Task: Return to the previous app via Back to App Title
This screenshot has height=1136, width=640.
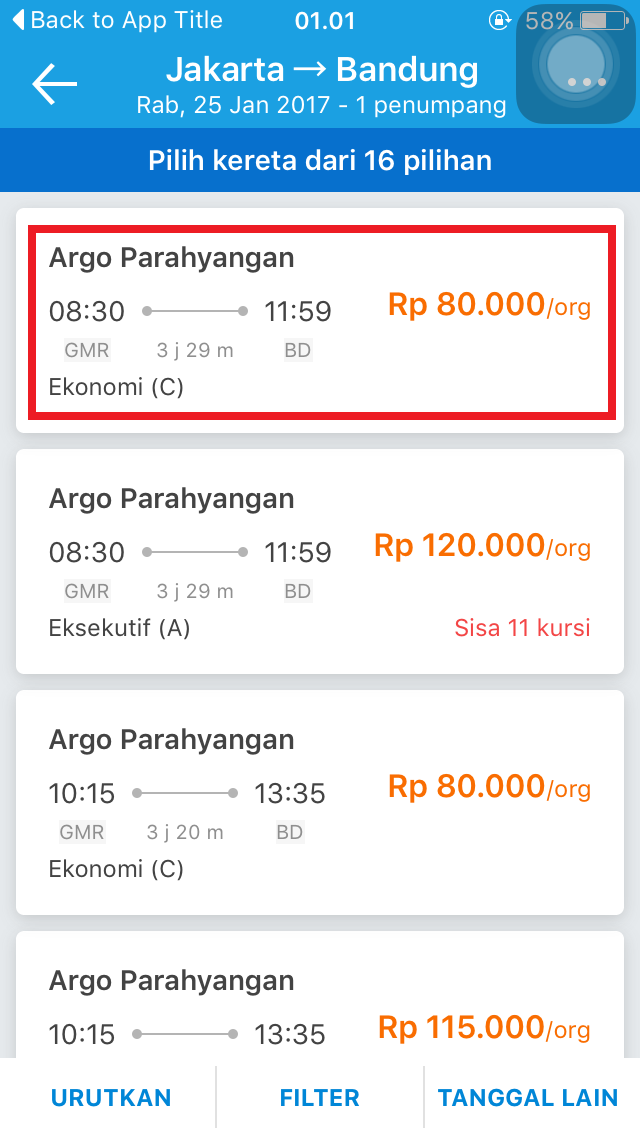Action: [x=117, y=20]
